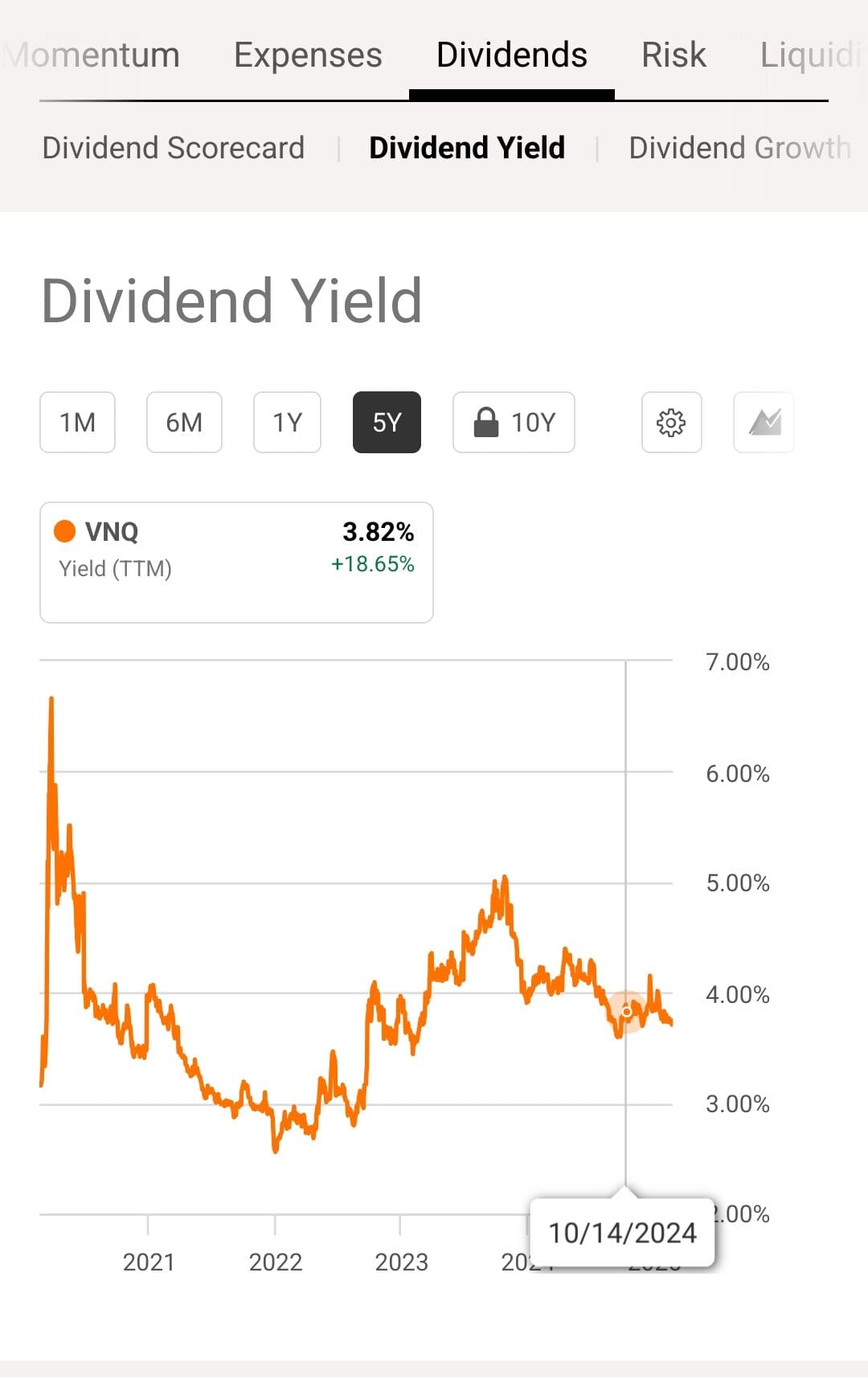Image resolution: width=868 pixels, height=1379 pixels.
Task: Switch to the Dividends tab
Action: (511, 55)
